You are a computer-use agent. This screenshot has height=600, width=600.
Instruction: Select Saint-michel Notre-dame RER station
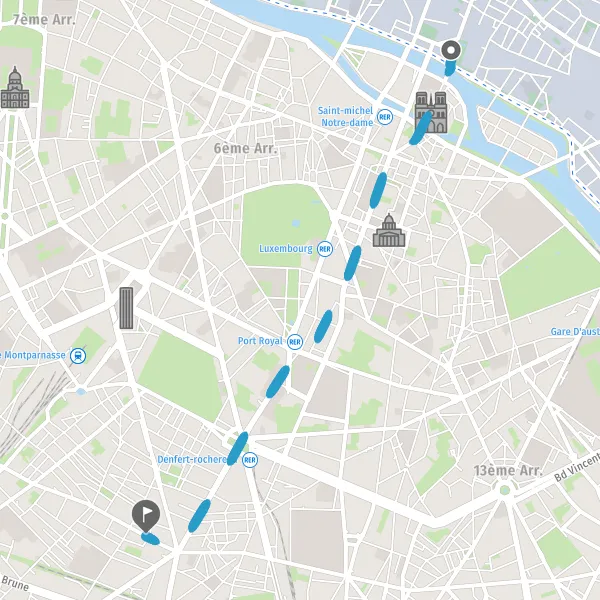(385, 117)
